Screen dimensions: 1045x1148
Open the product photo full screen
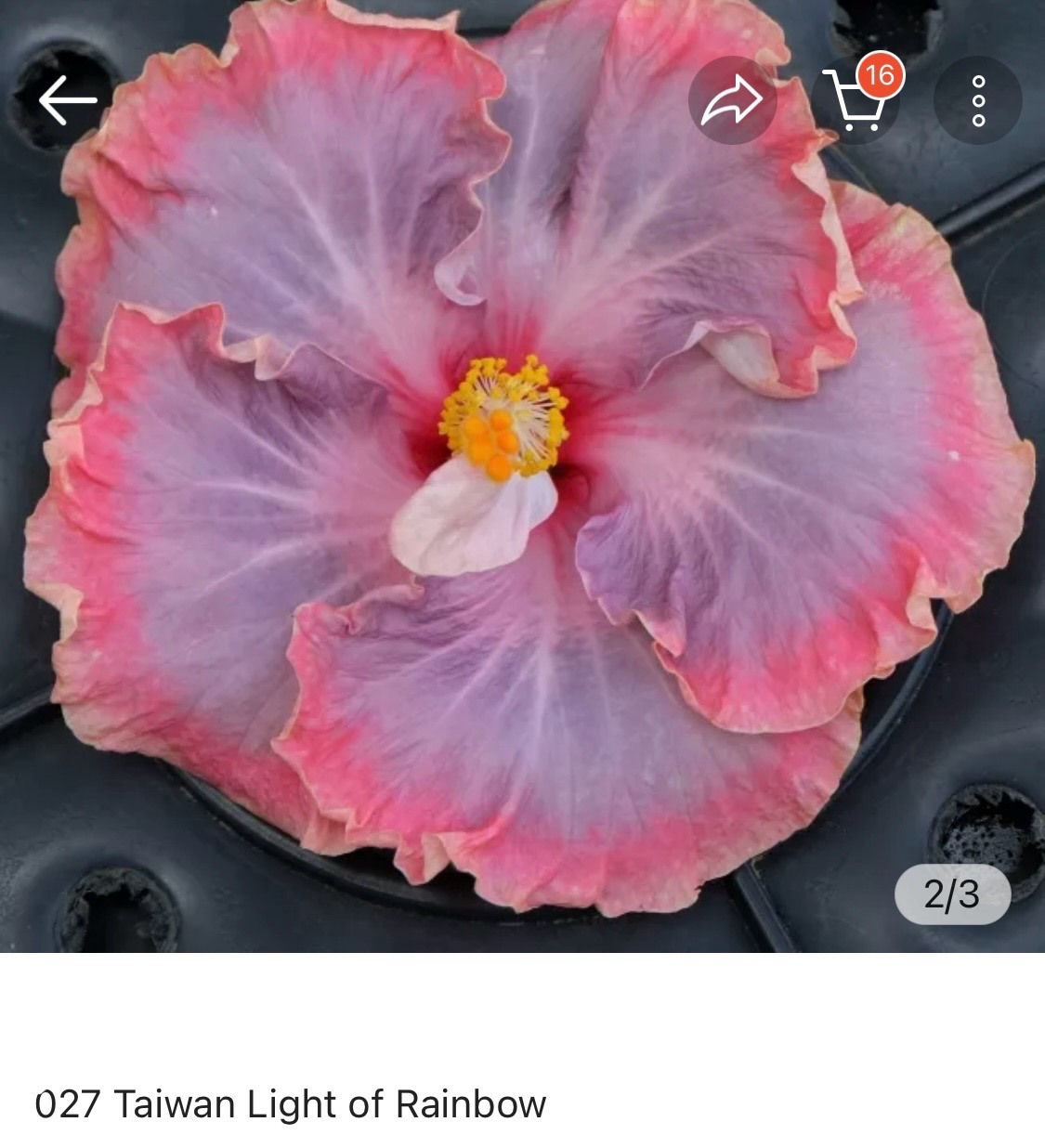(x=520, y=520)
